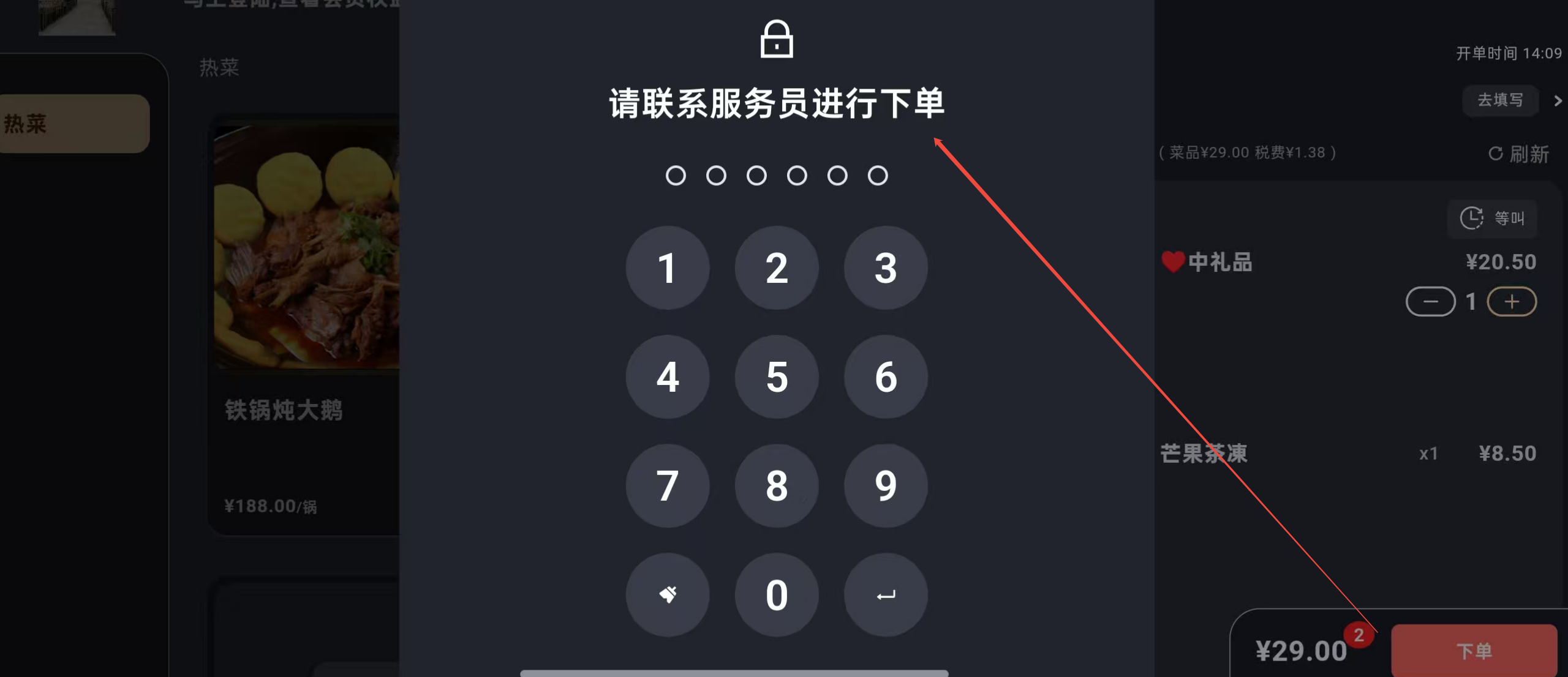Open the 去填写 form
The width and height of the screenshot is (1568, 677).
pos(1499,100)
